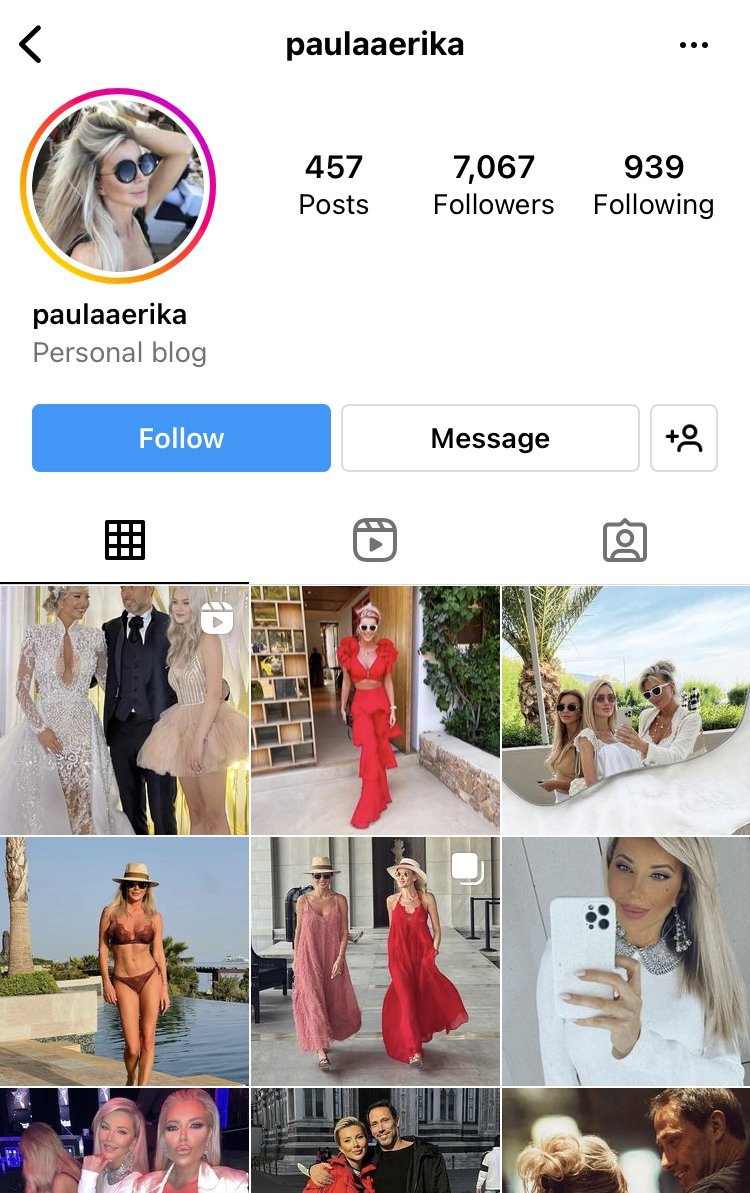Open the three women by the palm tree post
The image size is (750, 1193).
coord(626,710)
